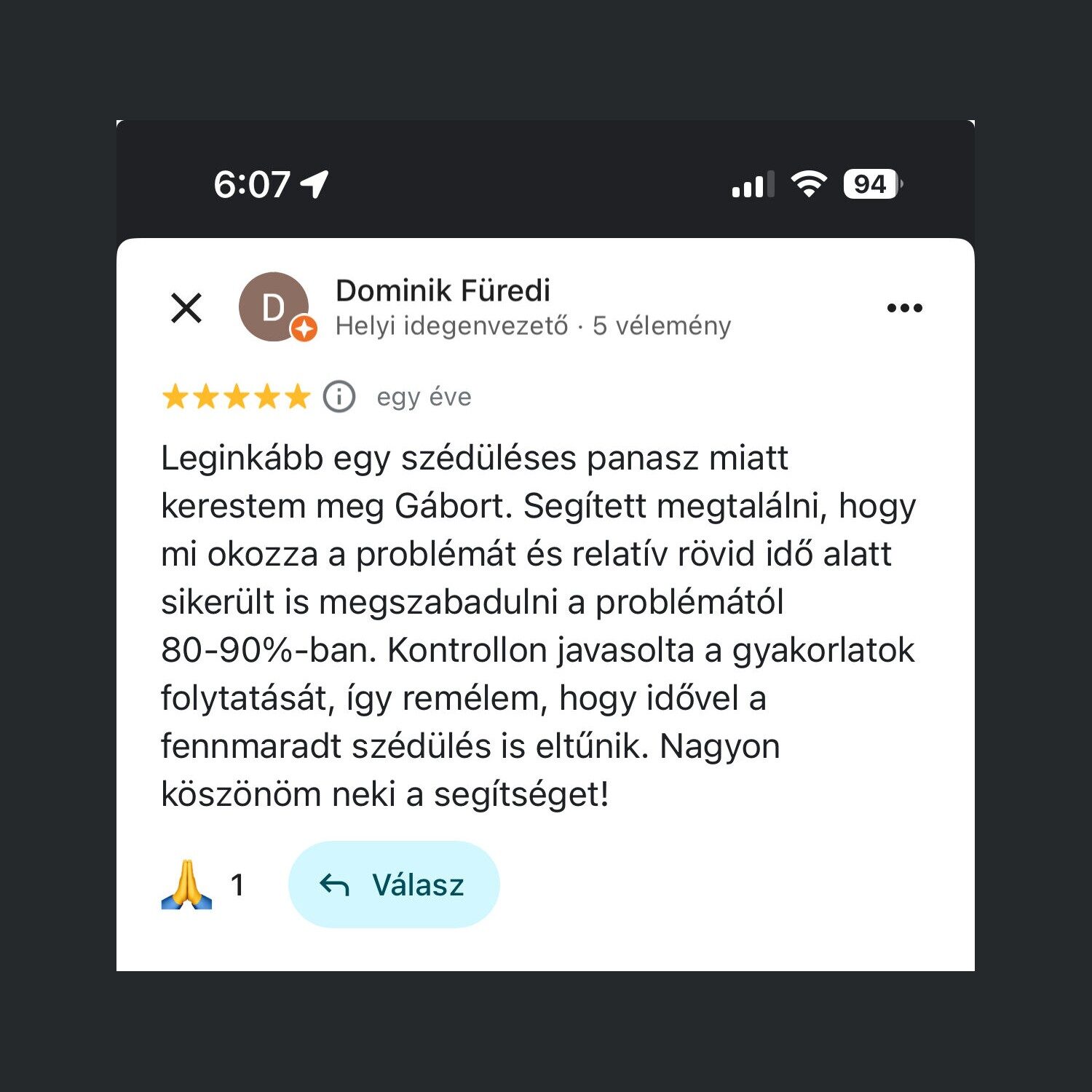Open Dominik Füredi's profile avatar
The width and height of the screenshot is (1092, 1092).
(274, 307)
